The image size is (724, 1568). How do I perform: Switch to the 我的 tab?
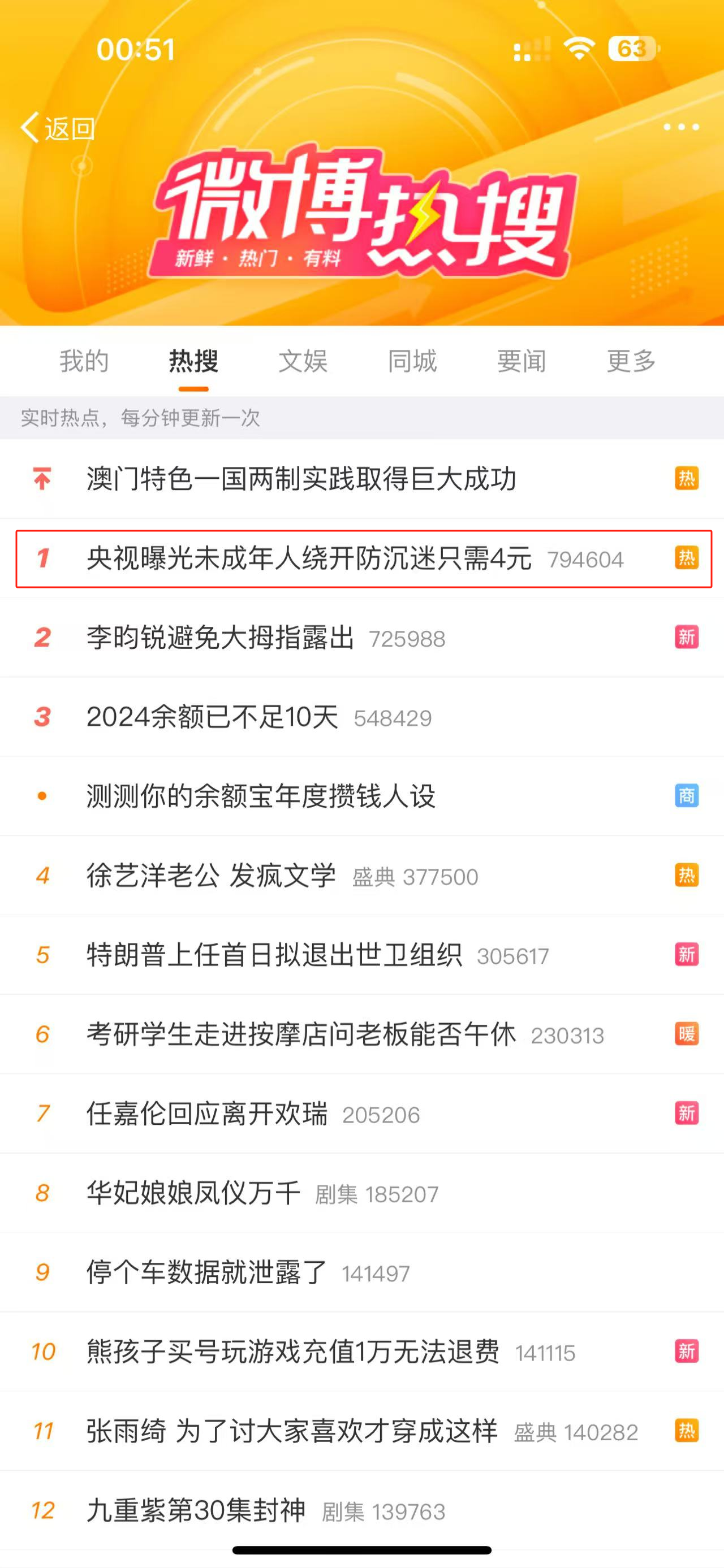click(x=84, y=361)
